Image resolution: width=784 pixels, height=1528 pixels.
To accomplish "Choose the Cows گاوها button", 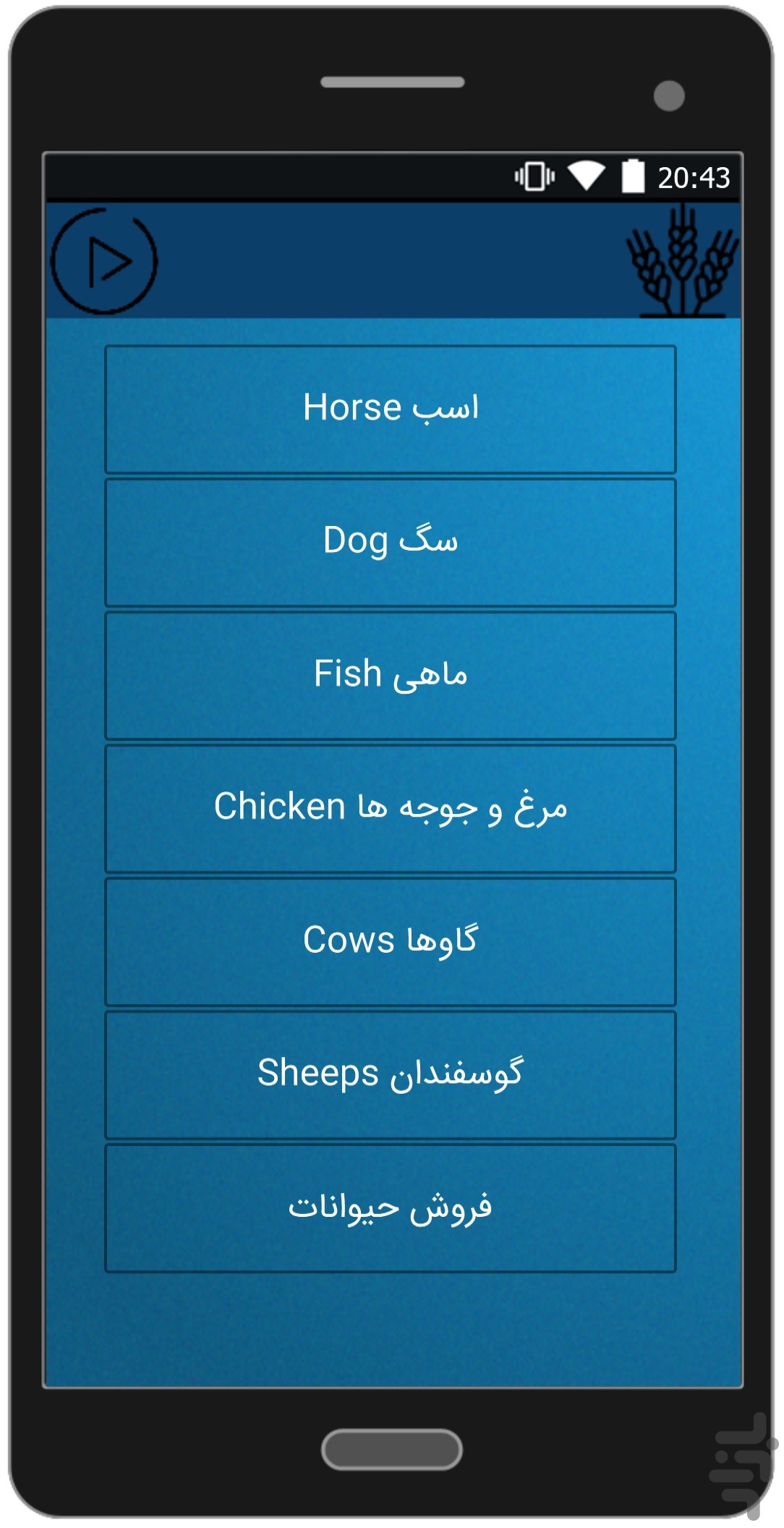I will [x=391, y=942].
